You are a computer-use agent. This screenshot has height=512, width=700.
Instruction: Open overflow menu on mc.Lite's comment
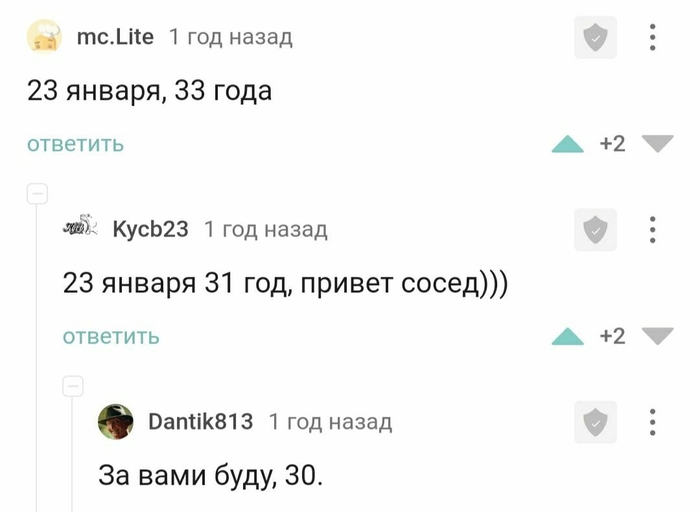tap(652, 38)
